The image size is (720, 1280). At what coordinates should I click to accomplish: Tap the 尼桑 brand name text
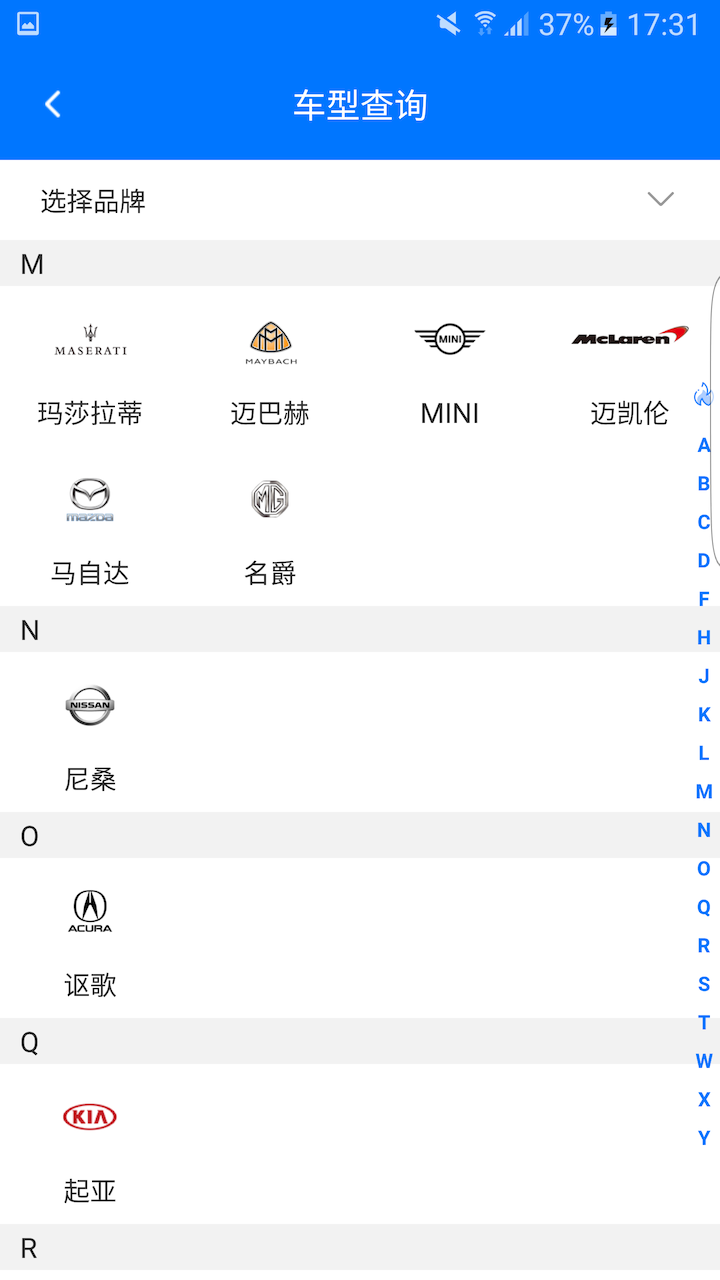coord(90,780)
